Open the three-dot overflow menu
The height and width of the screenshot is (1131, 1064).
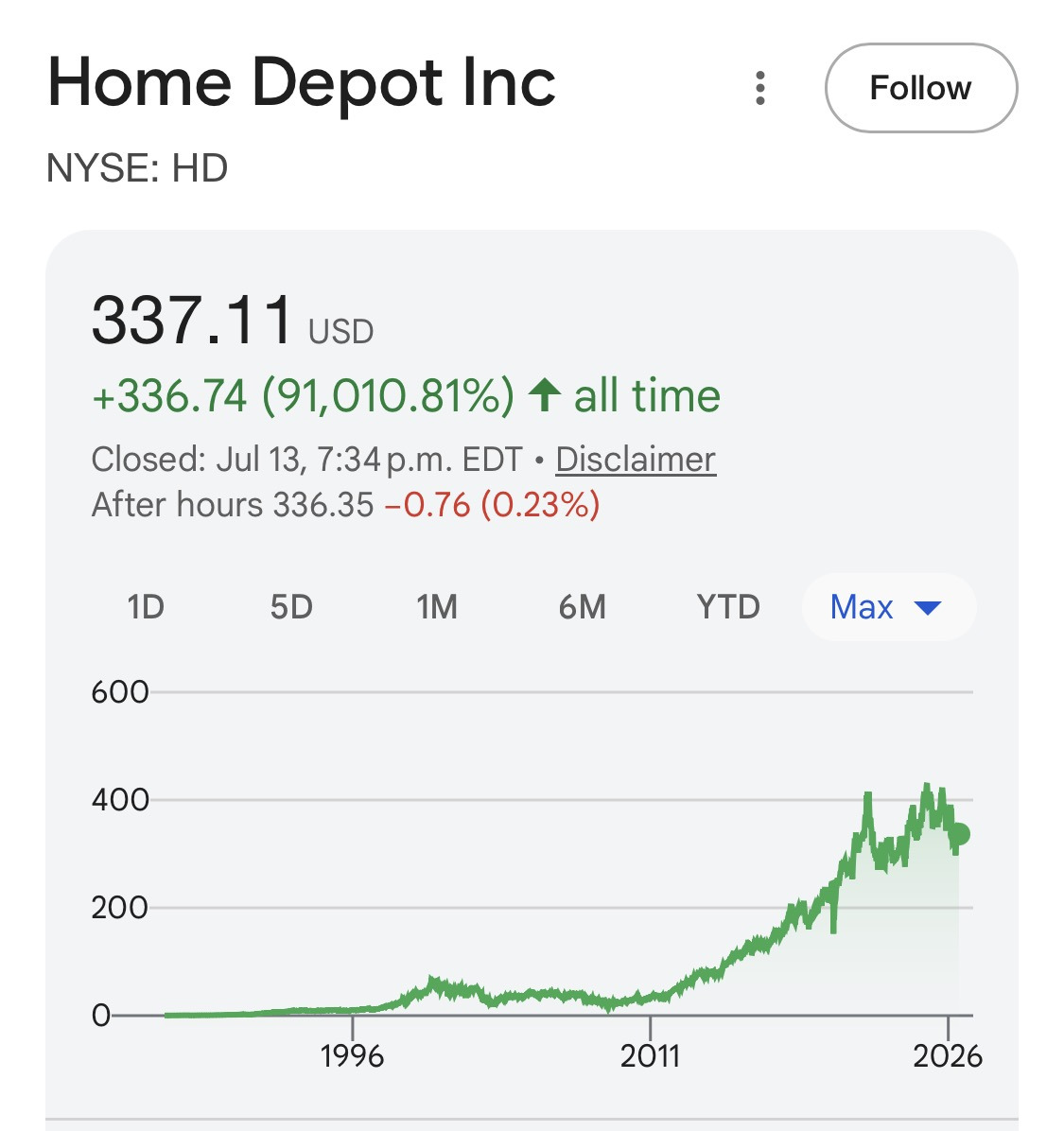point(759,88)
